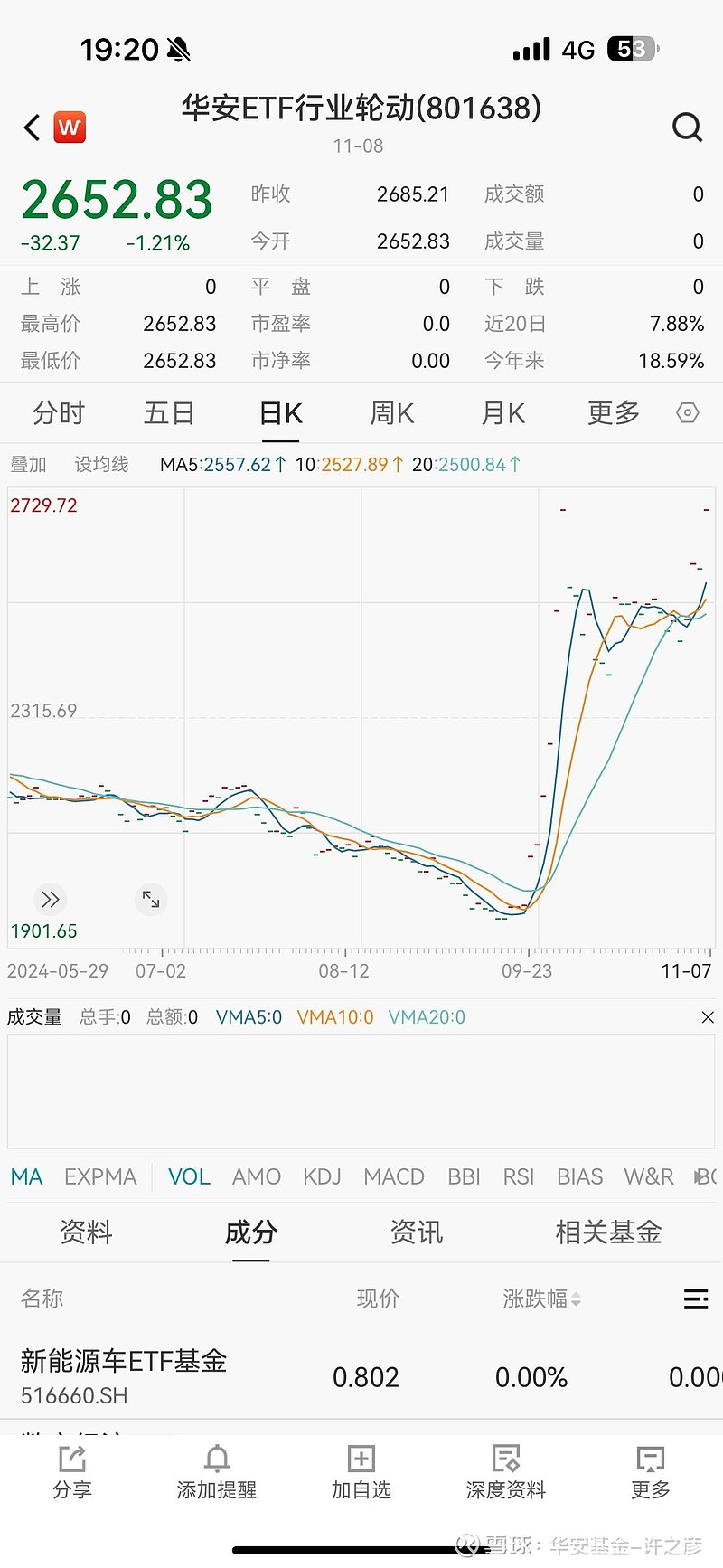
Task: Switch to the 周K weekly chart tab
Action: [391, 412]
